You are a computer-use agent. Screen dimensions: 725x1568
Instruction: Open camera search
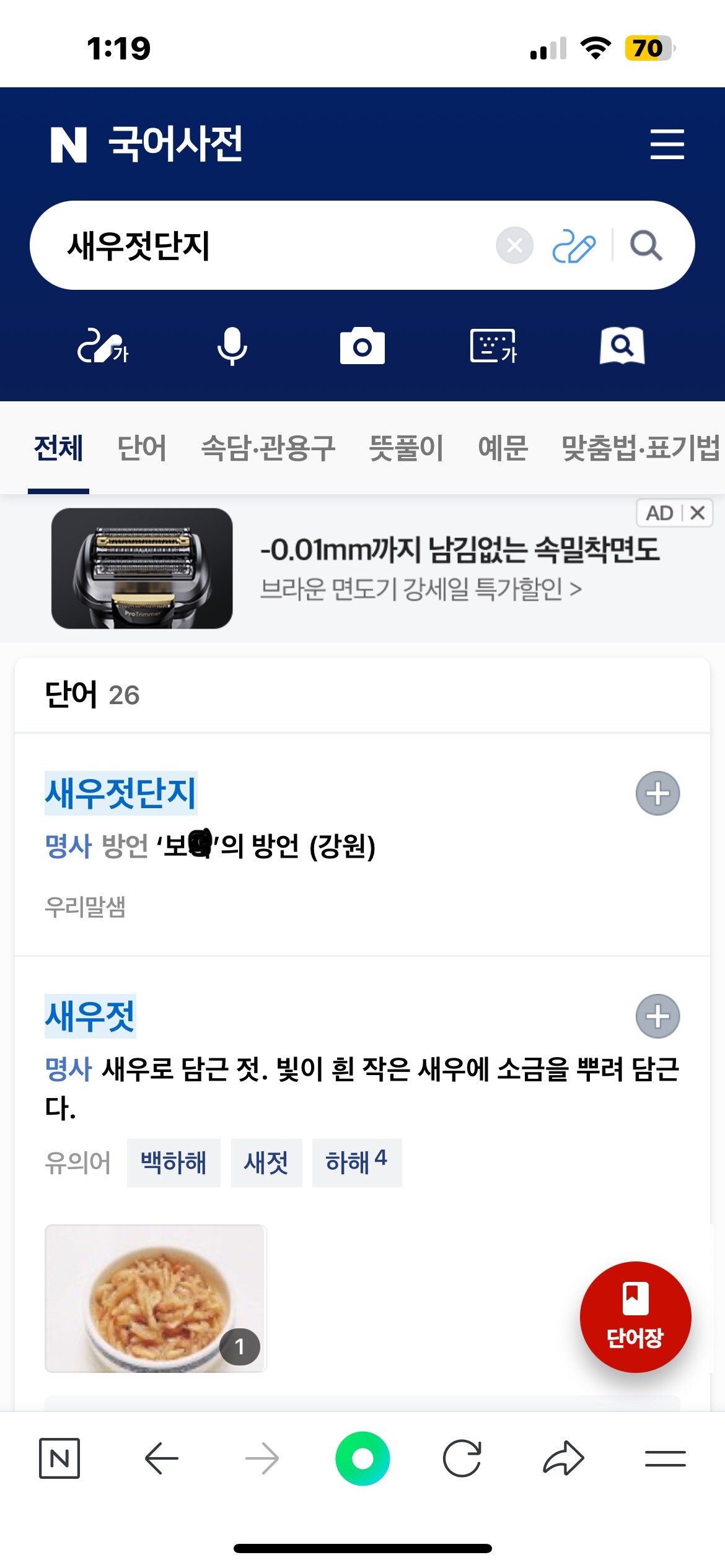362,346
